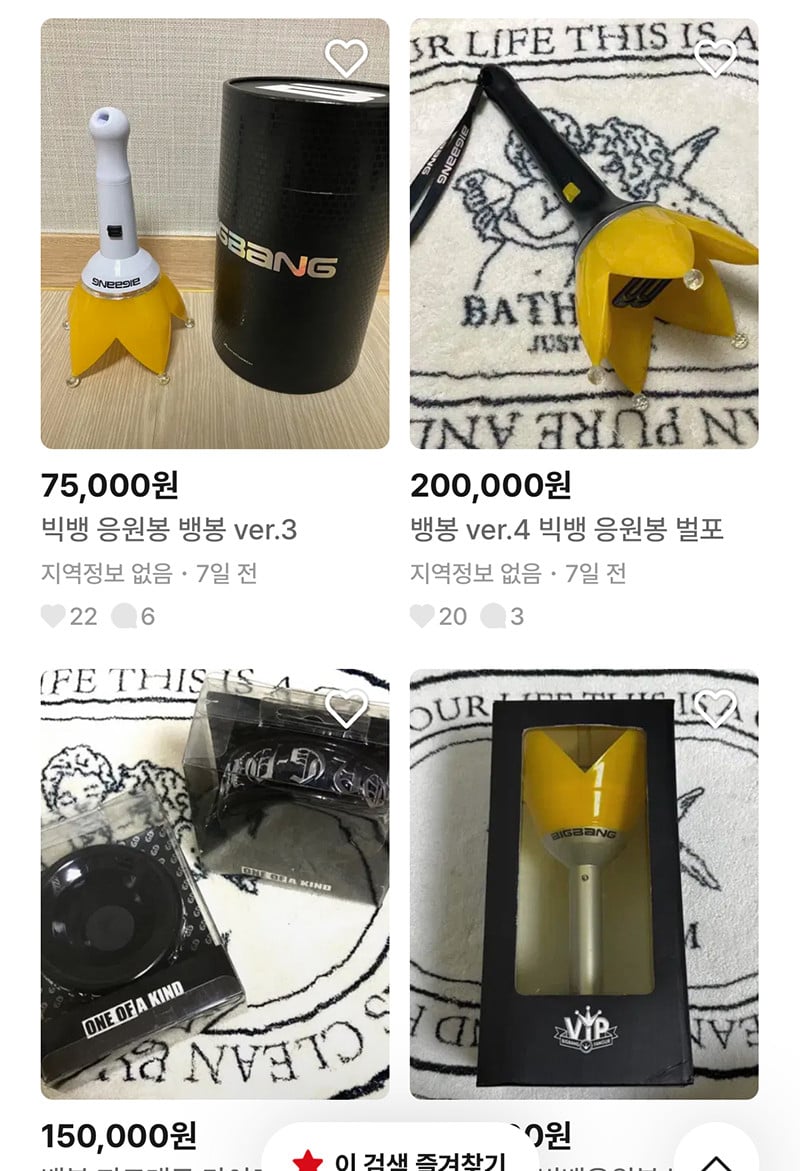View the boxed yellow VIP lightstick item
Screen dimensions: 800x1171
coord(584,884)
